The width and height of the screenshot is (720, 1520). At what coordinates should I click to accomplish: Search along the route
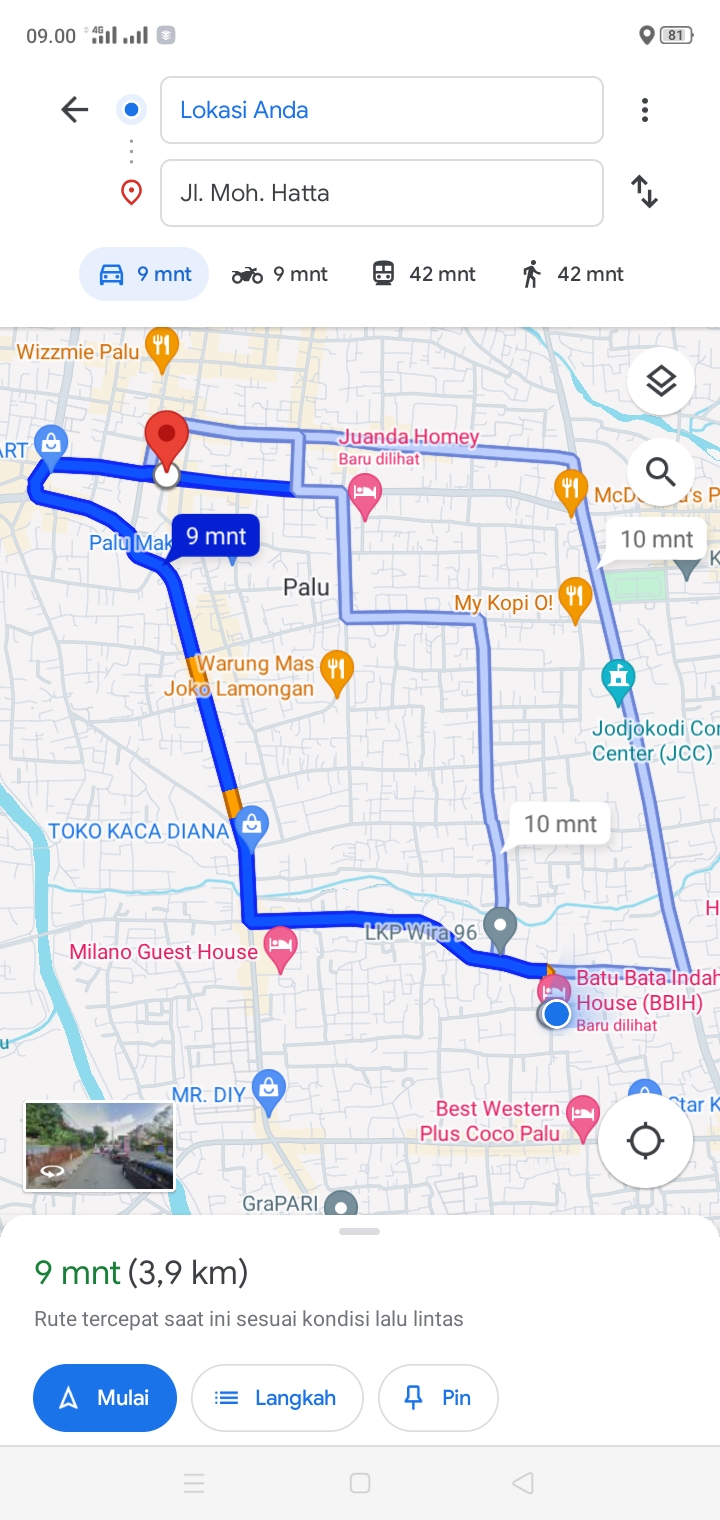[661, 471]
